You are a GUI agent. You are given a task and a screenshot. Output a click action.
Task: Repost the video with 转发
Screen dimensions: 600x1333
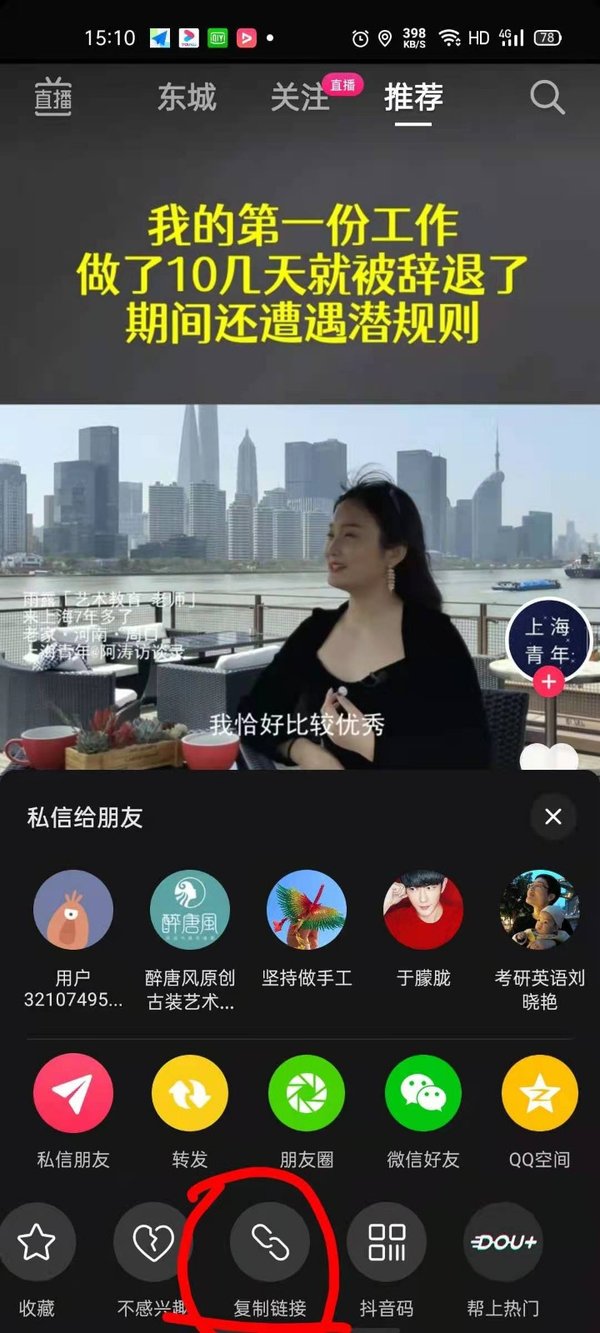pos(190,1093)
